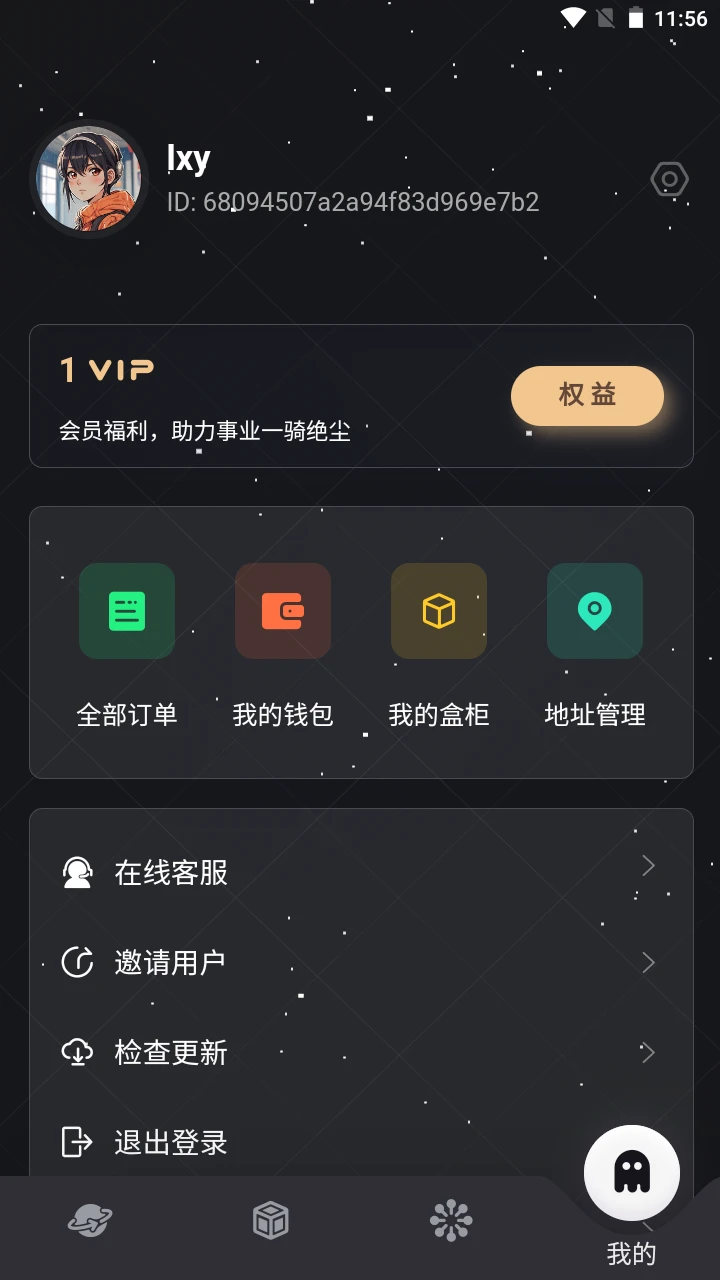
Task: Open 邀请用户 invite users row
Action: coord(360,962)
